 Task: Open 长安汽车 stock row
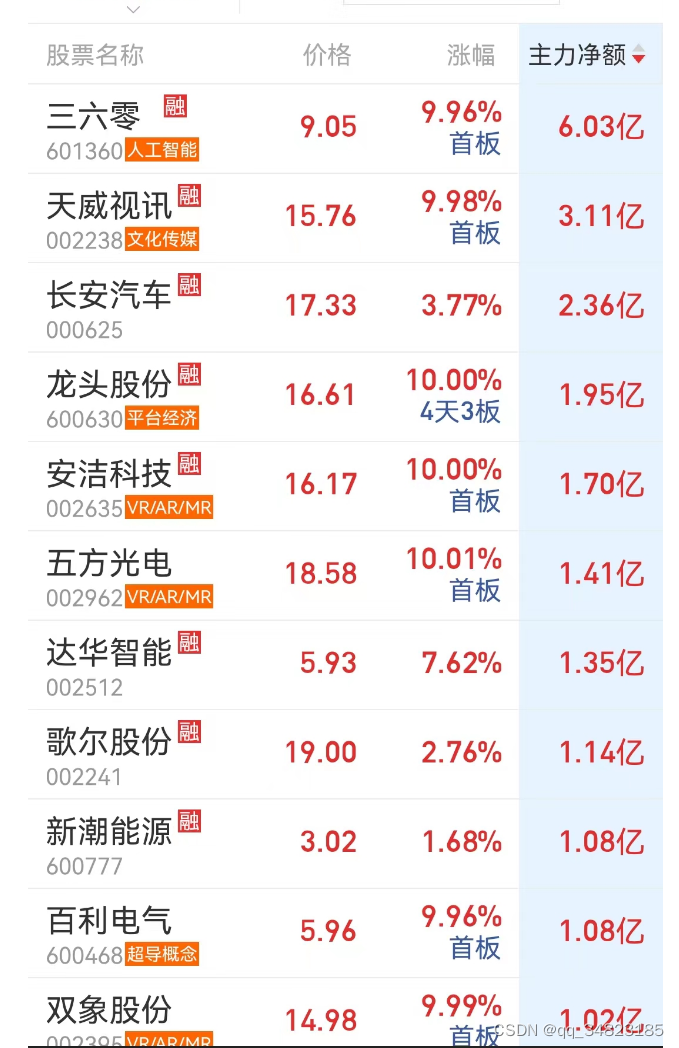pyautogui.click(x=109, y=296)
